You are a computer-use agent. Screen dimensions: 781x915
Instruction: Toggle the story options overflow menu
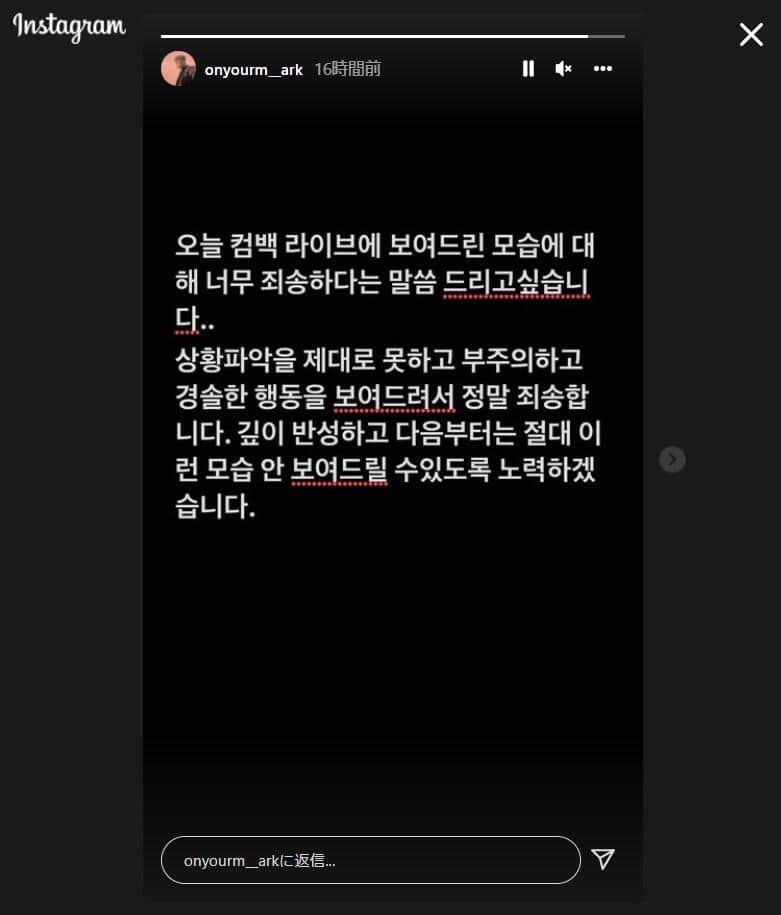pos(602,69)
